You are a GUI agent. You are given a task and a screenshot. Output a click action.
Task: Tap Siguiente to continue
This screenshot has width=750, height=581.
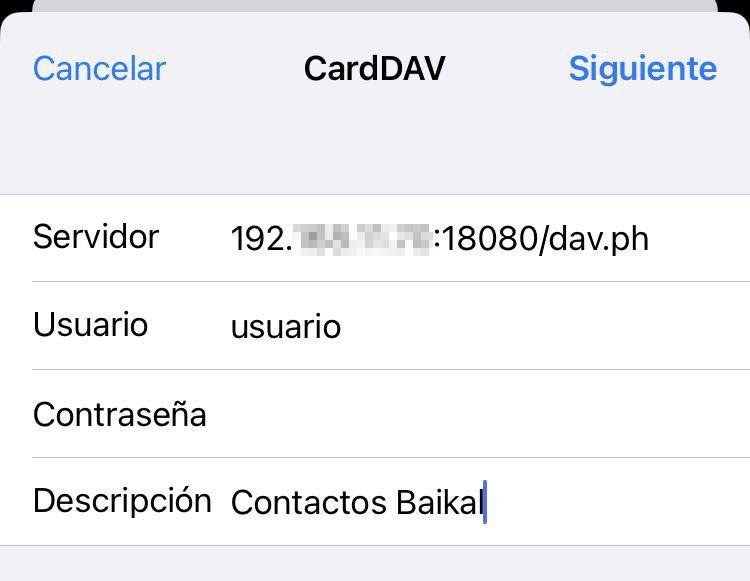point(642,69)
